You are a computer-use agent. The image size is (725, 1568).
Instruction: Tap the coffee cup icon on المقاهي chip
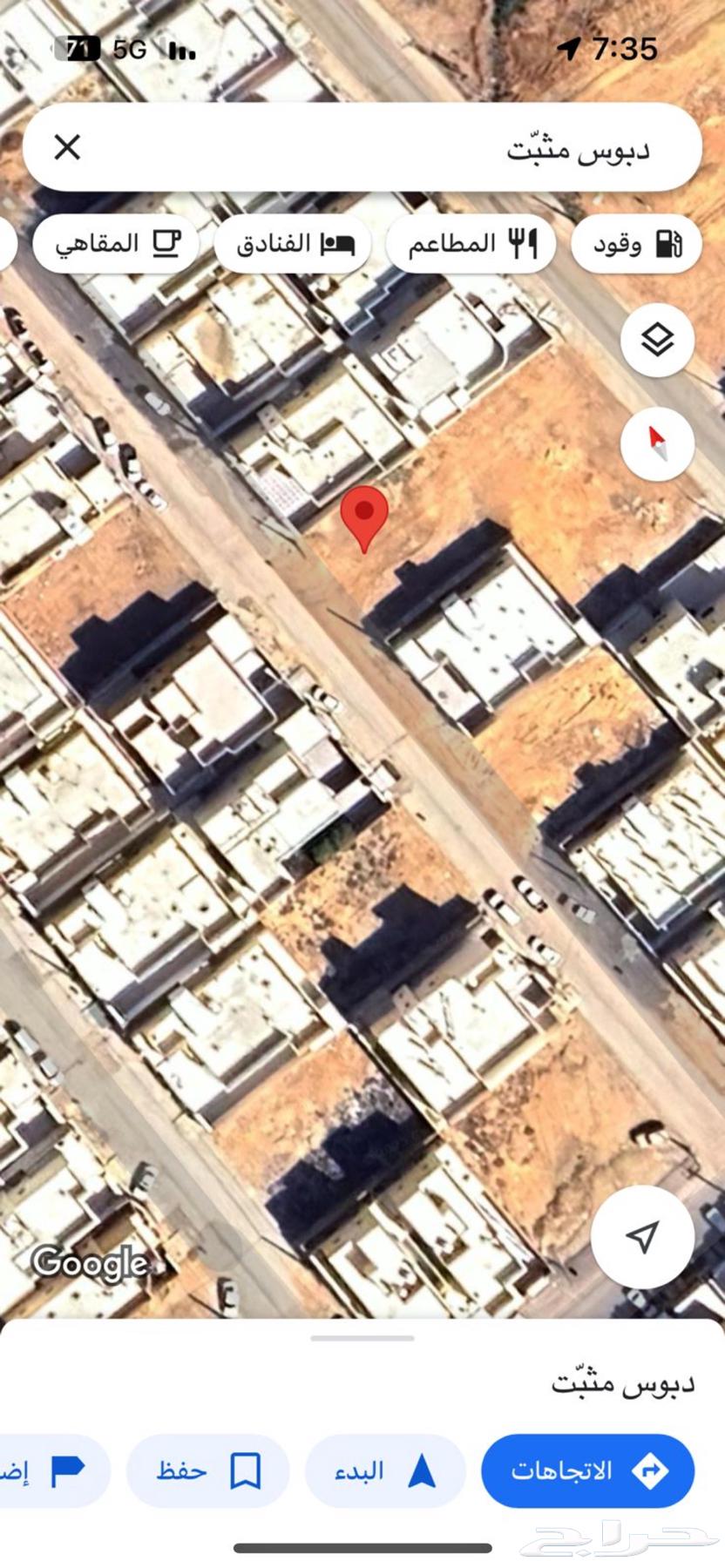coord(165,242)
